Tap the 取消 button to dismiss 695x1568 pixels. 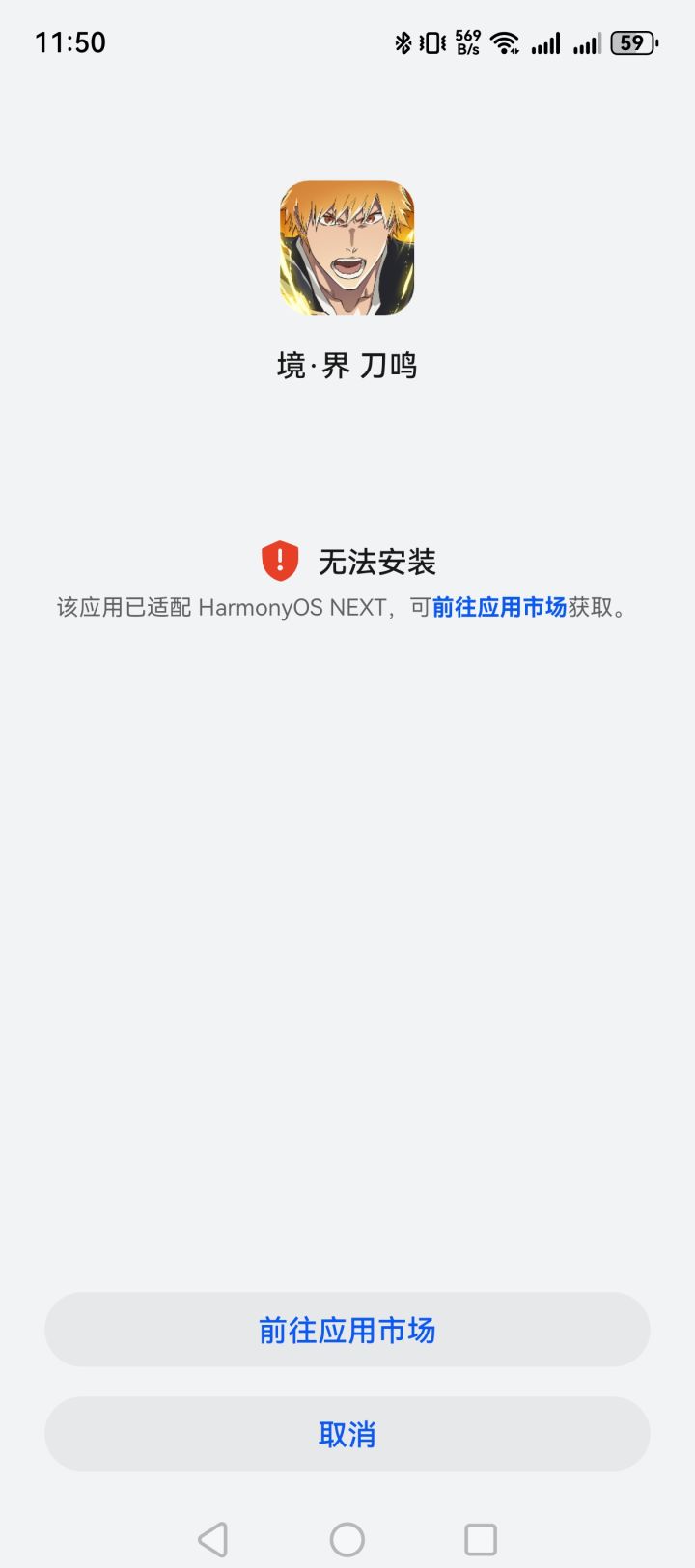pyautogui.click(x=347, y=1434)
